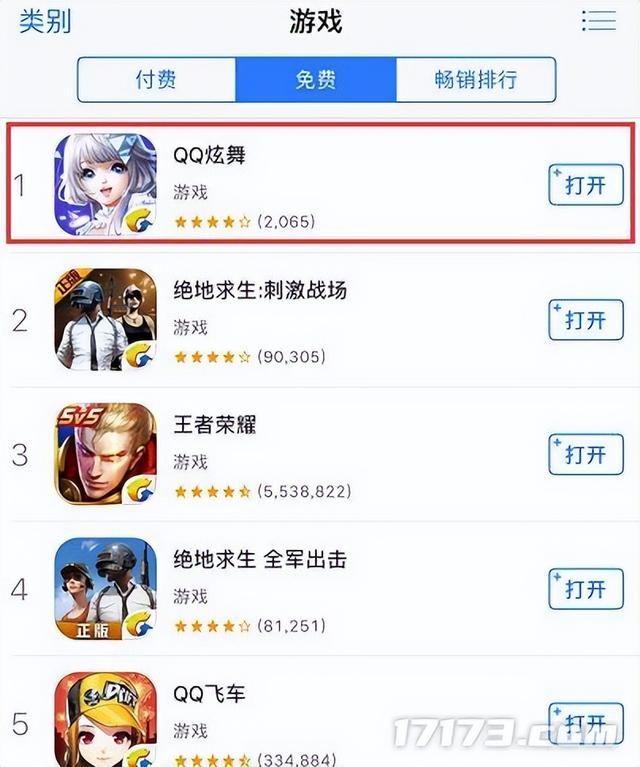Switch to the 付费 tab

click(x=157, y=80)
